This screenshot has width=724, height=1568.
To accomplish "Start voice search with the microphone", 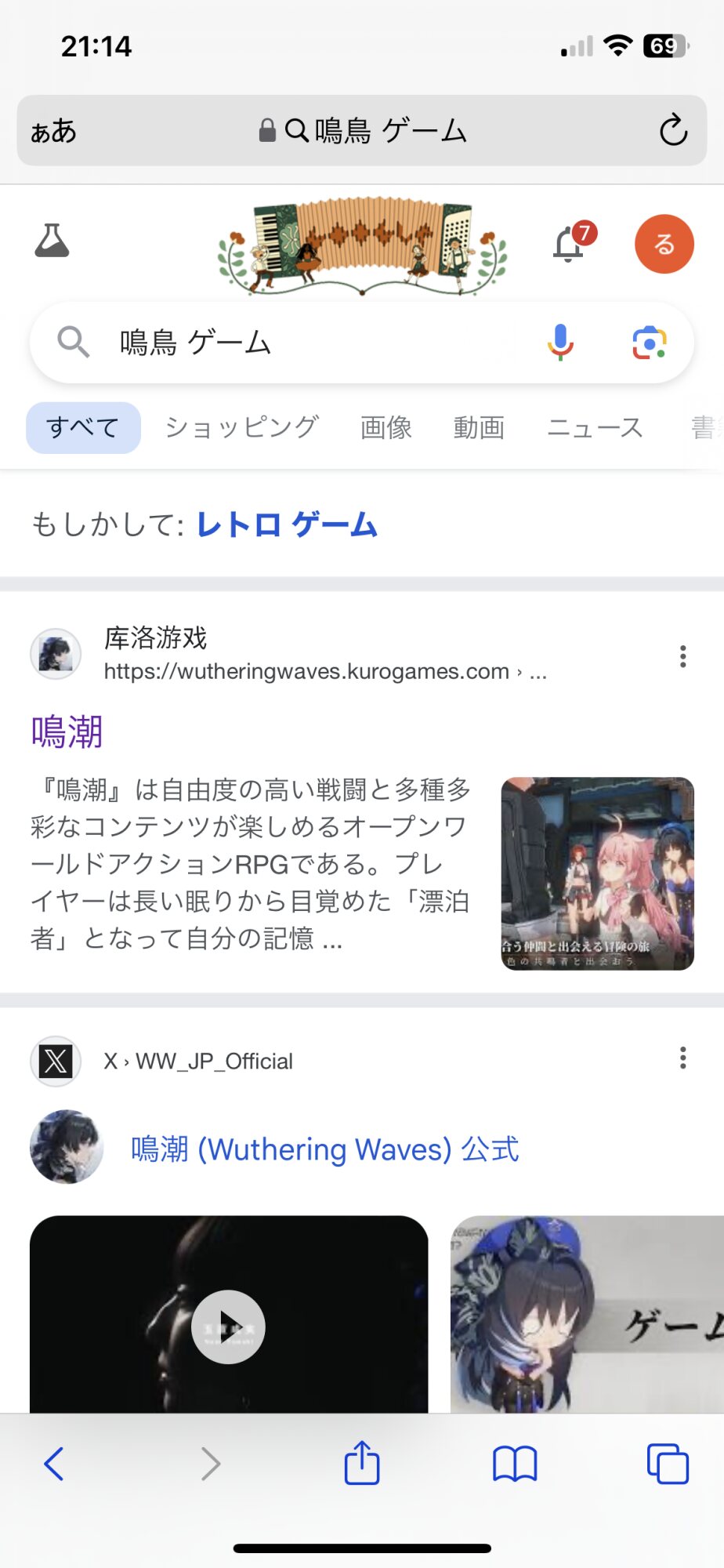I will click(560, 343).
